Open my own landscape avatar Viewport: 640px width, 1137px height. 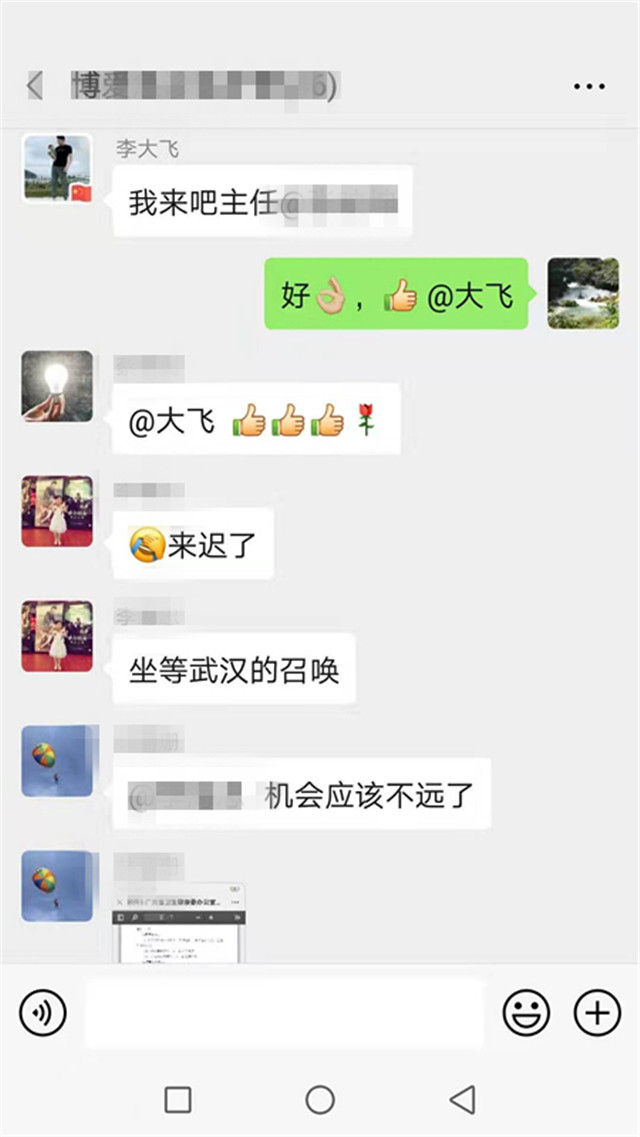point(583,293)
